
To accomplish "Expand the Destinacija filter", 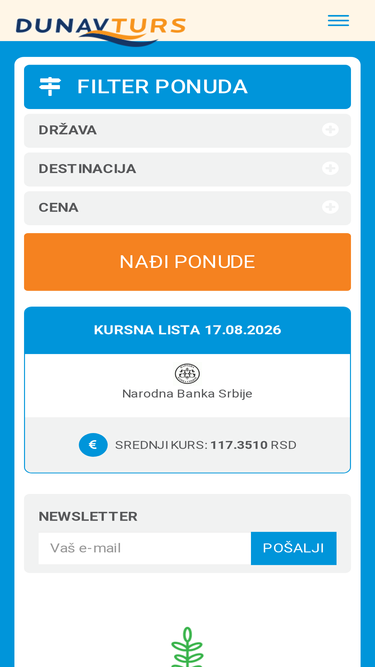I will pos(188,169).
